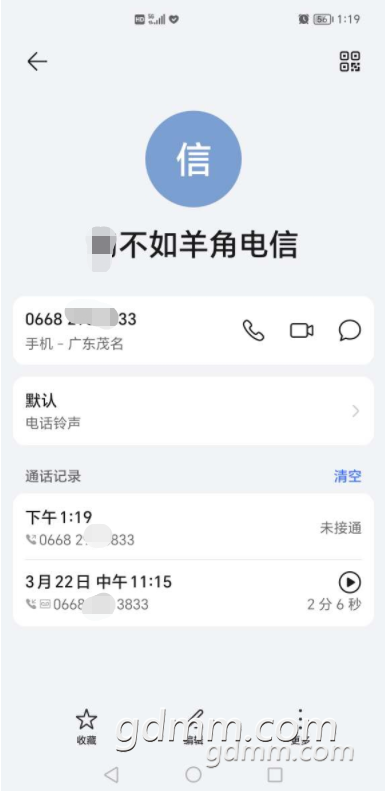Image resolution: width=385 pixels, height=791 pixels.
Task: Open the 更多 three-dot menu
Action: tap(300, 726)
